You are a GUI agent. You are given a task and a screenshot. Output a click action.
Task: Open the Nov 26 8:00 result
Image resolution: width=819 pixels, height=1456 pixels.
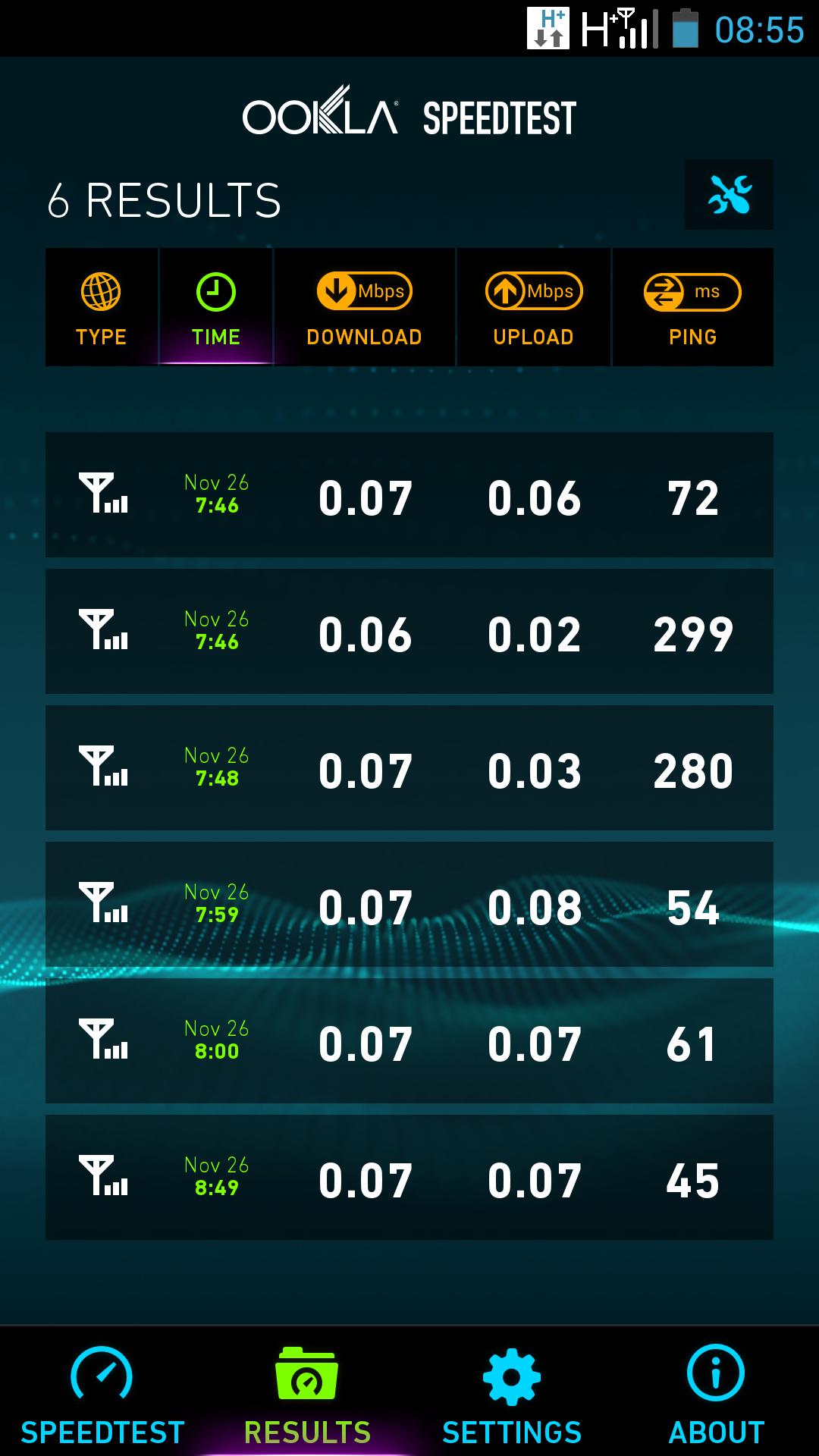click(409, 1041)
